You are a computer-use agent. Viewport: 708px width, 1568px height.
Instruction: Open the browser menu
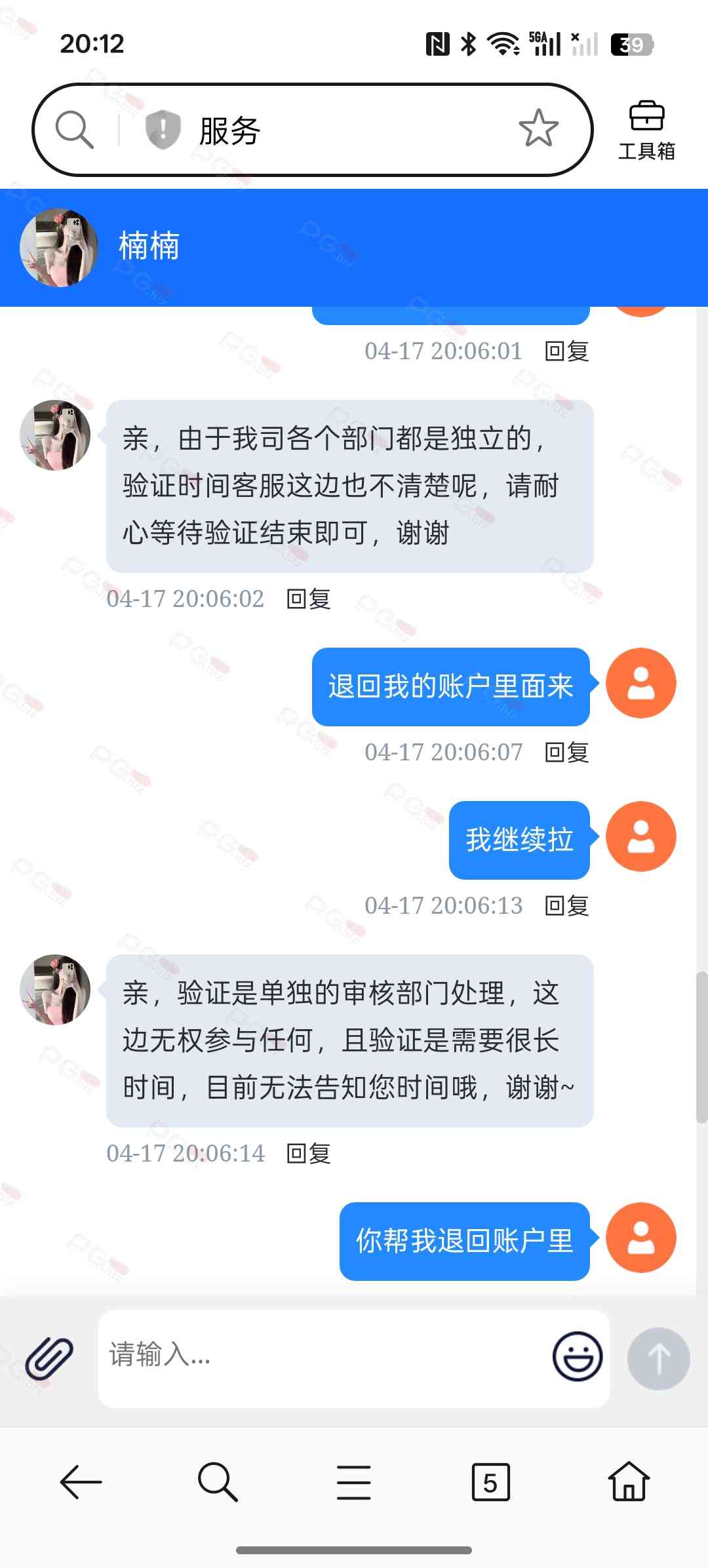(x=354, y=1481)
